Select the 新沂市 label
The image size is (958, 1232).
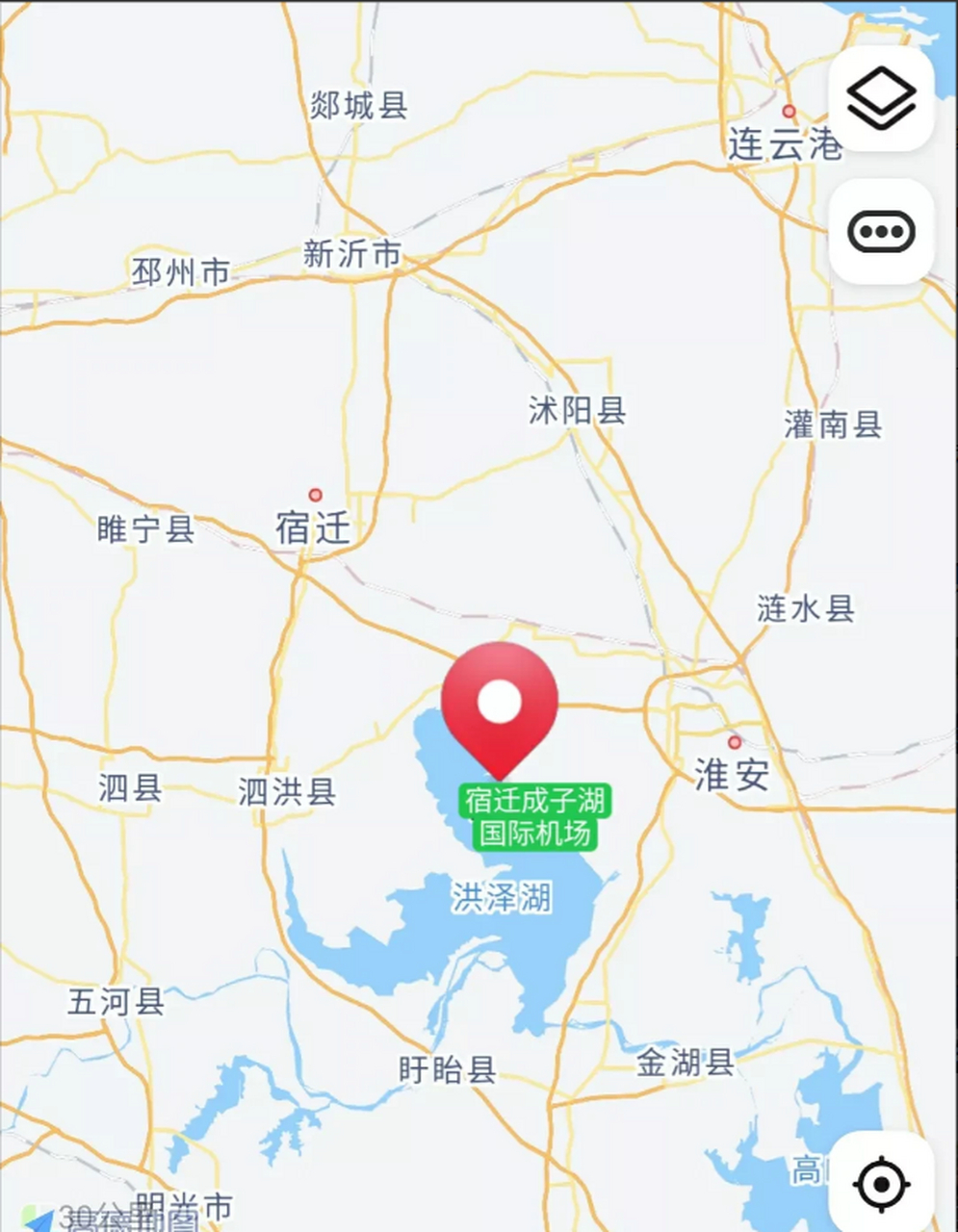tap(353, 253)
